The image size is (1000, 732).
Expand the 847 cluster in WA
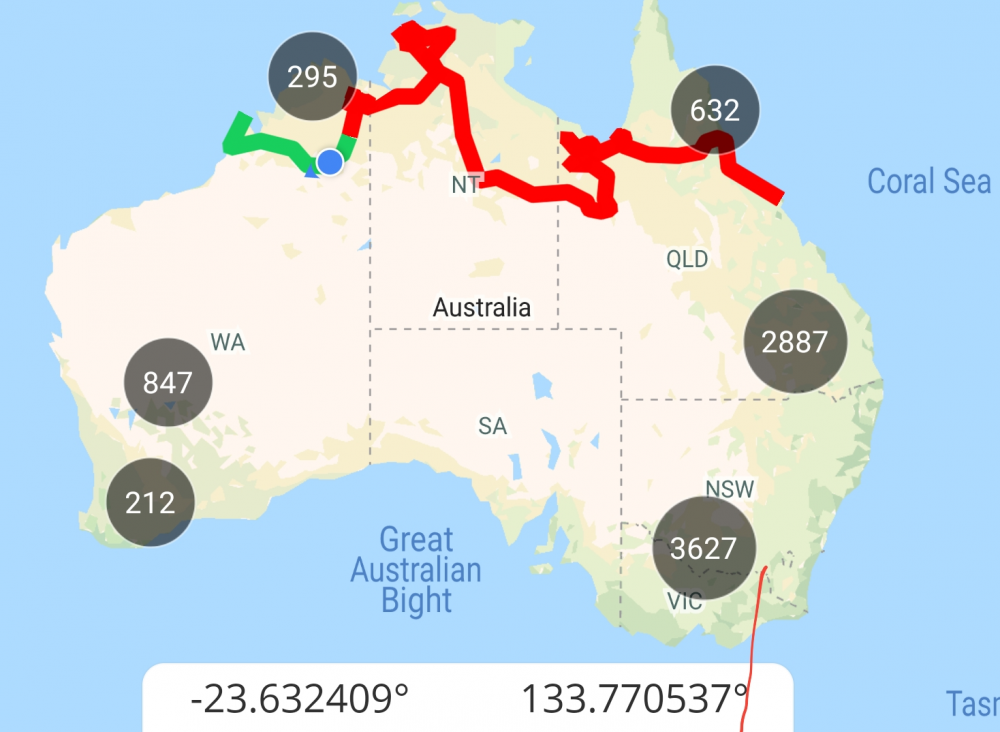(169, 382)
